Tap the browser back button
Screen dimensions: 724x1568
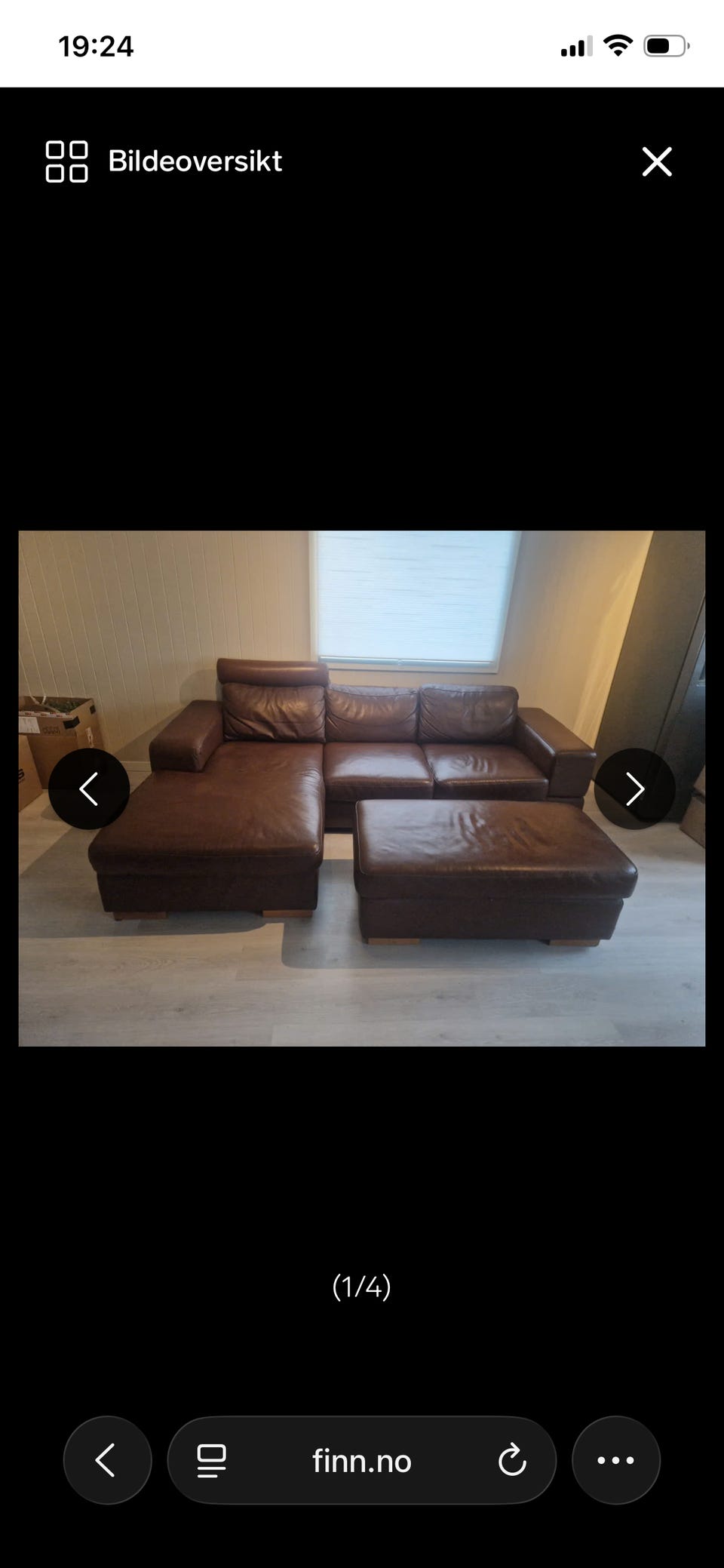[107, 1460]
